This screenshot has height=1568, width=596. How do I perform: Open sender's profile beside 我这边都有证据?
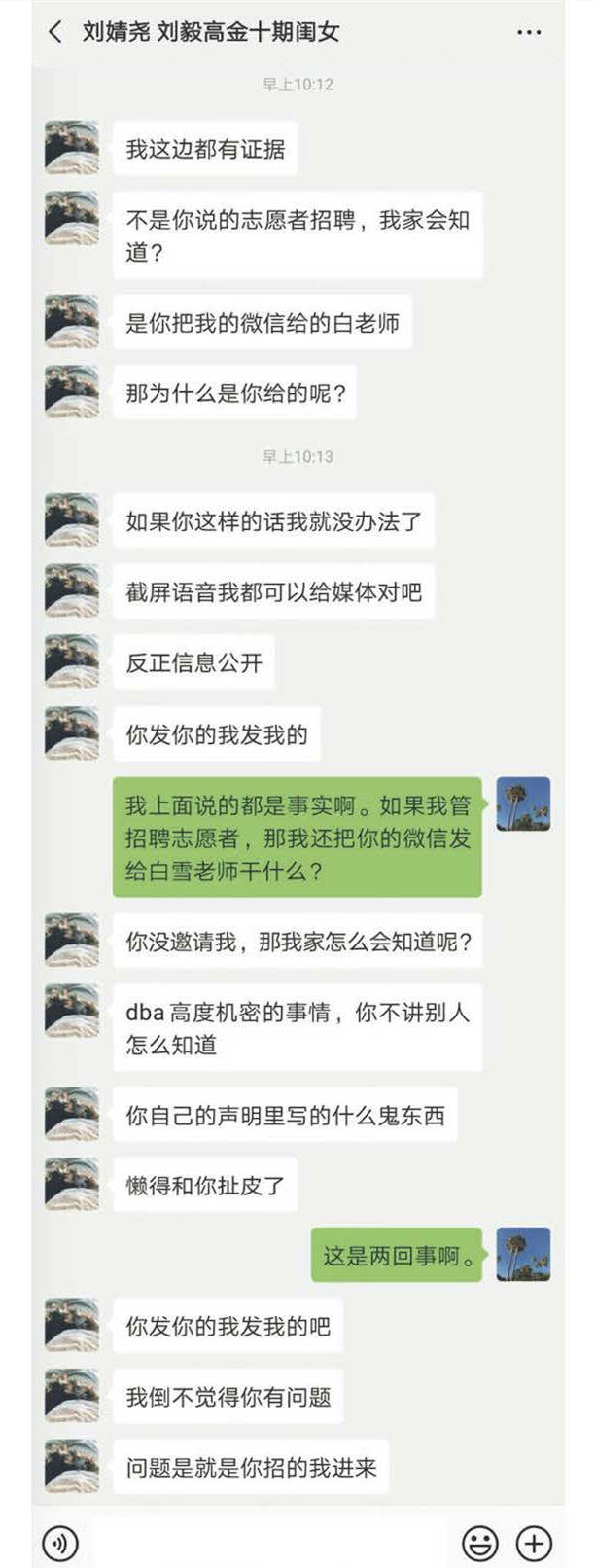72,148
